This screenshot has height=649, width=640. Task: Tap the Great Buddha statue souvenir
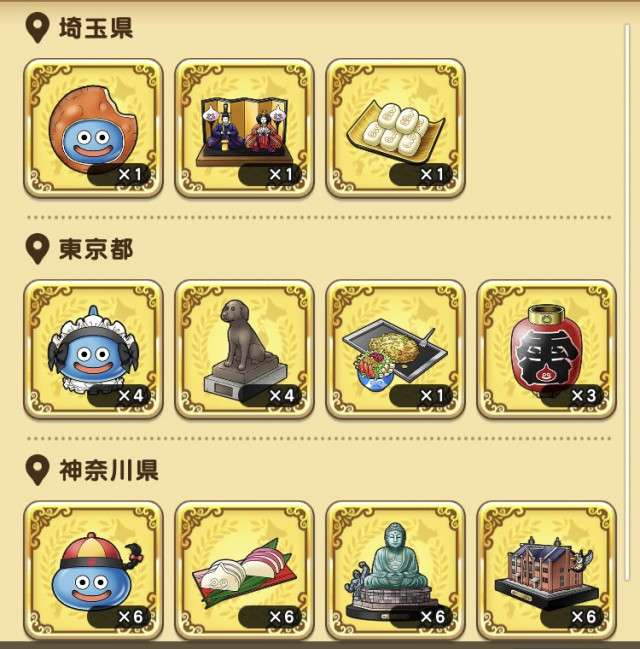point(395,570)
